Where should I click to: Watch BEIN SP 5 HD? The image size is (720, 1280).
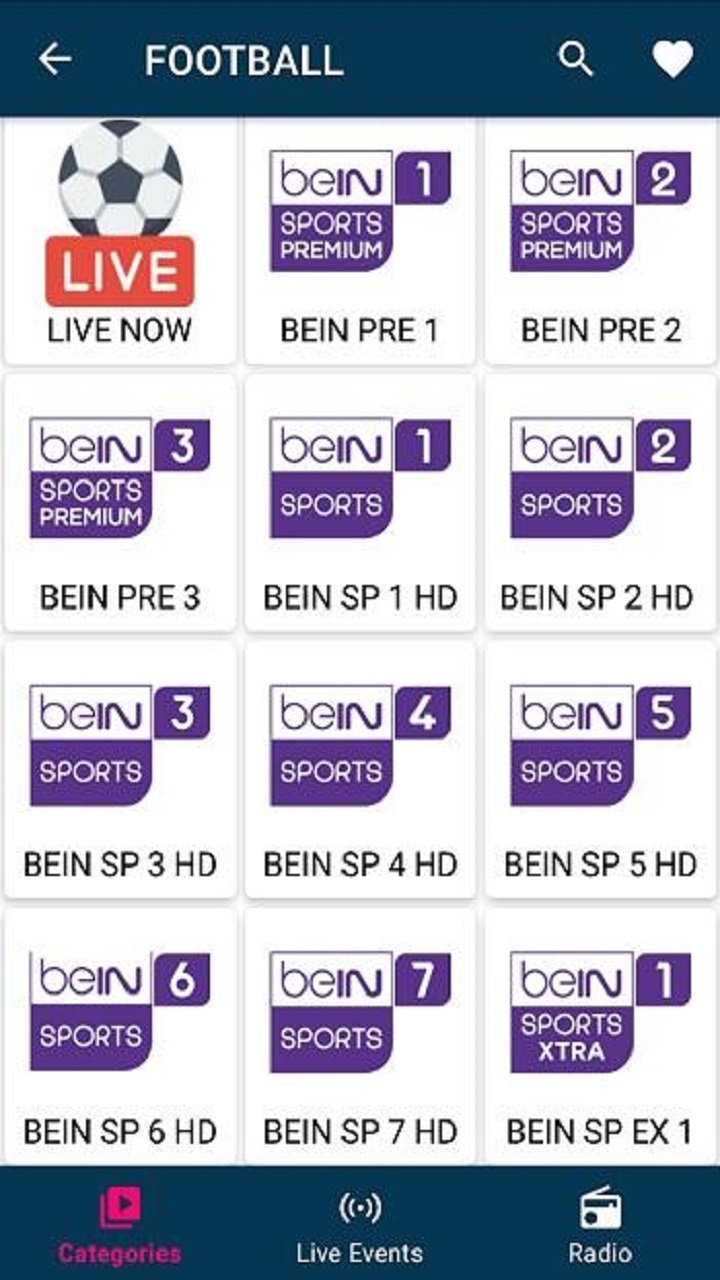[600, 770]
